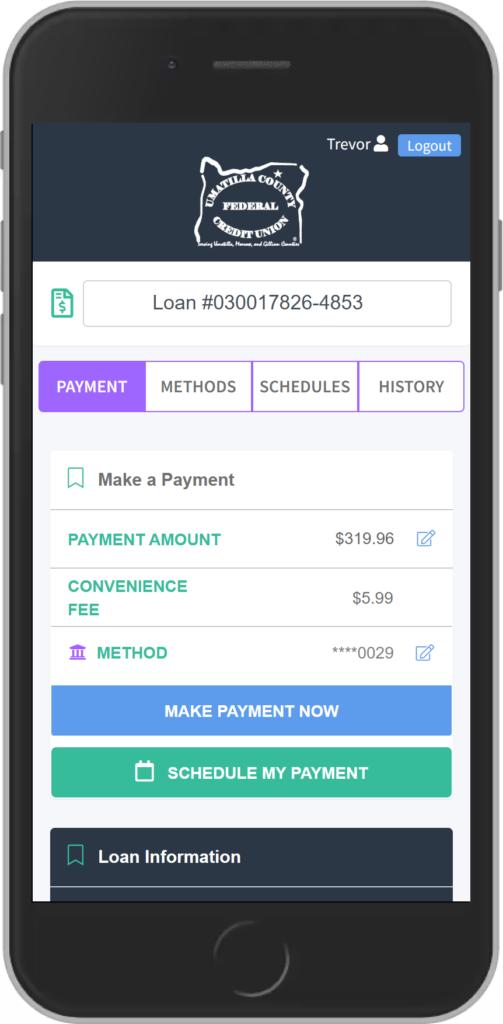Choose Schedule My Payment
This screenshot has height=1024, width=503.
(252, 773)
